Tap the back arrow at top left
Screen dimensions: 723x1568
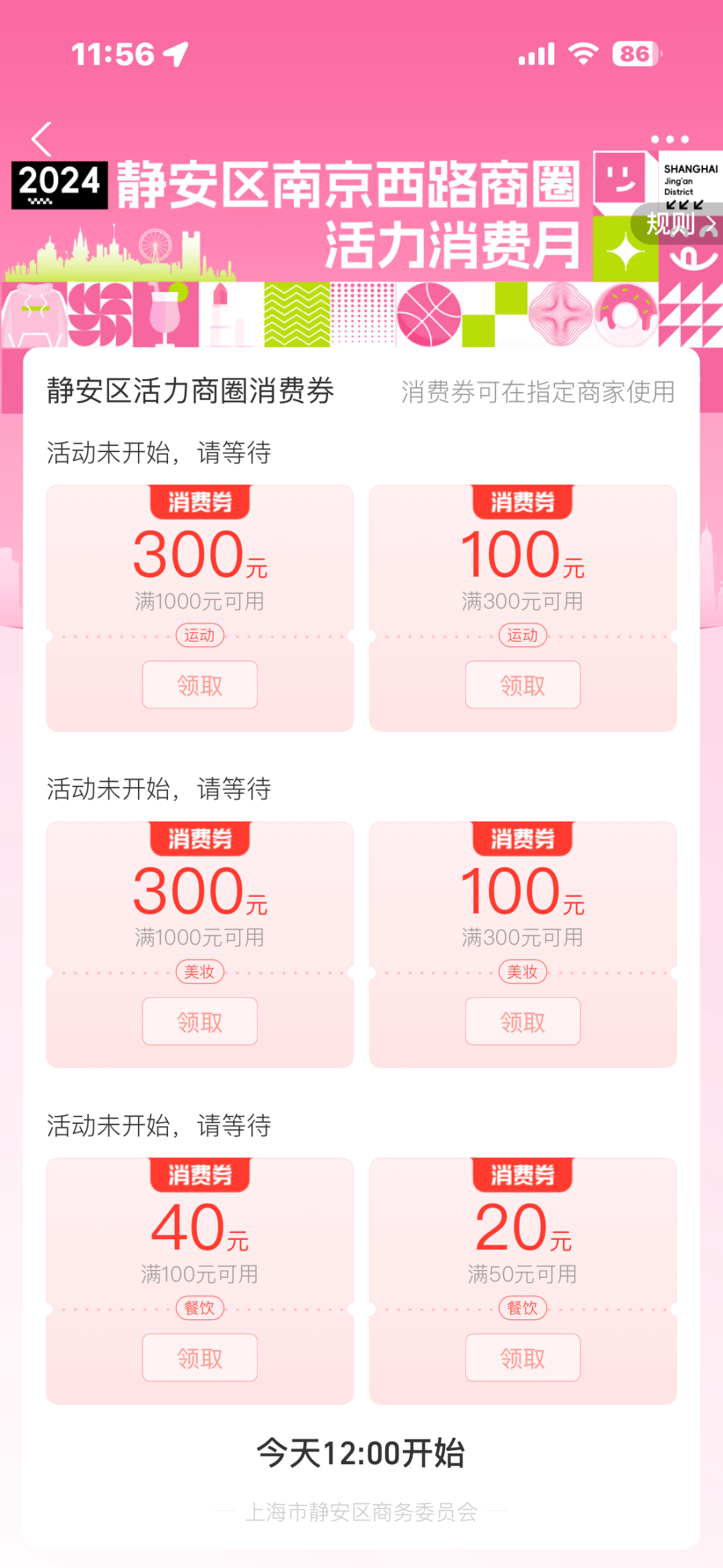[42, 139]
